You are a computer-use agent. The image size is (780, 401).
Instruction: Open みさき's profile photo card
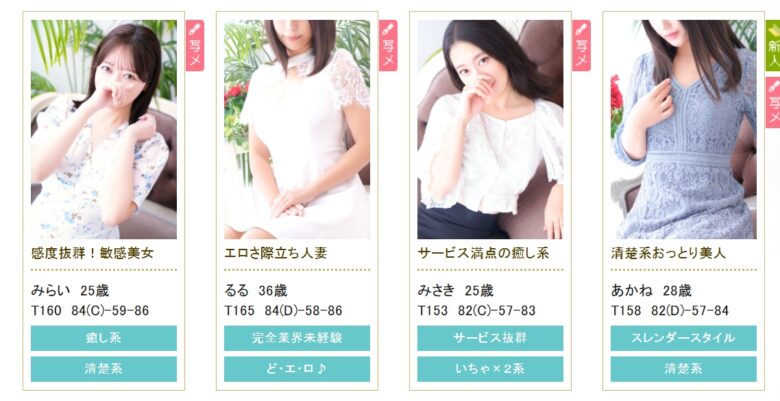(x=490, y=130)
